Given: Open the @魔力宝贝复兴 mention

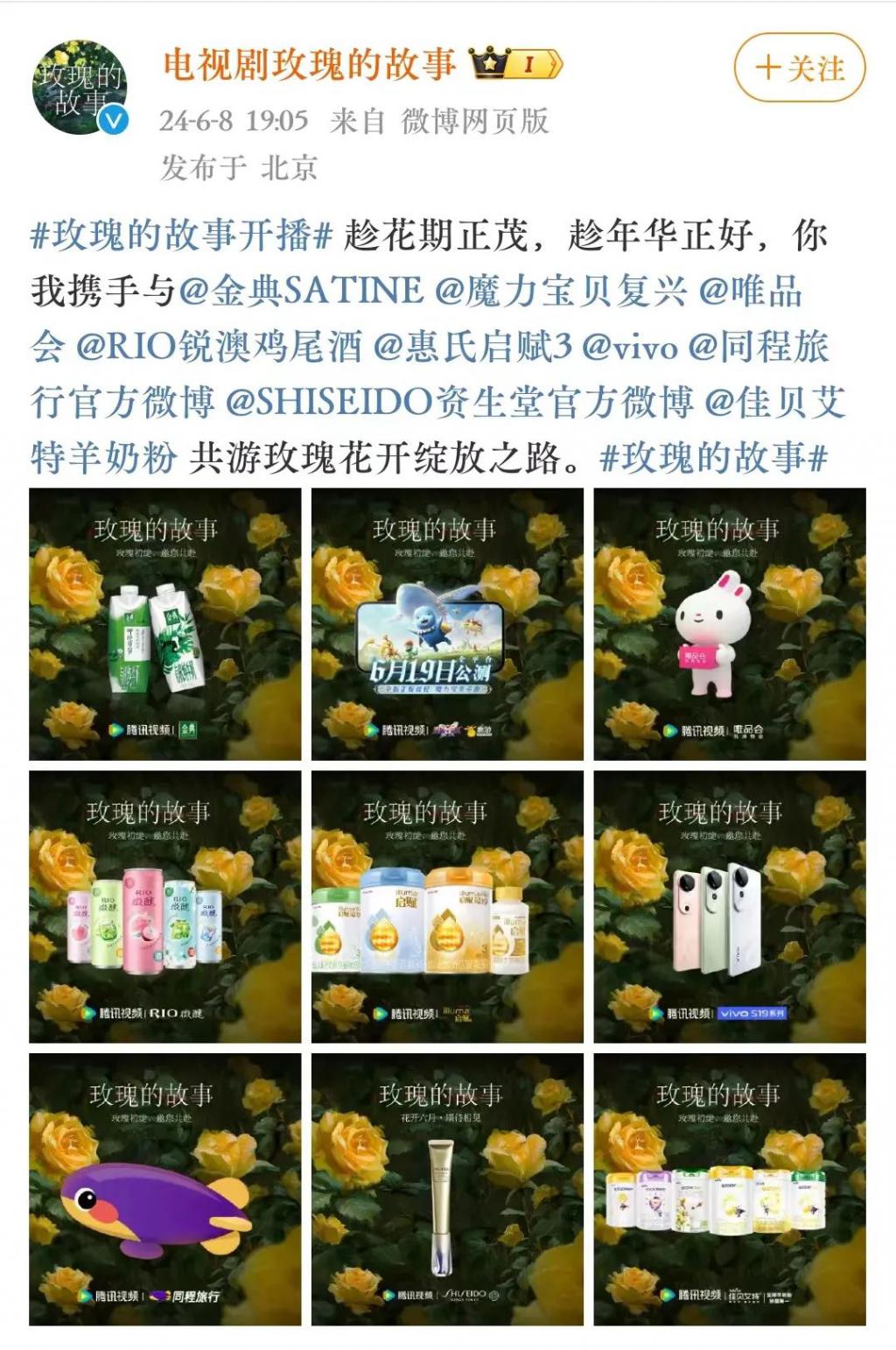Looking at the screenshot, I should coord(560,292).
